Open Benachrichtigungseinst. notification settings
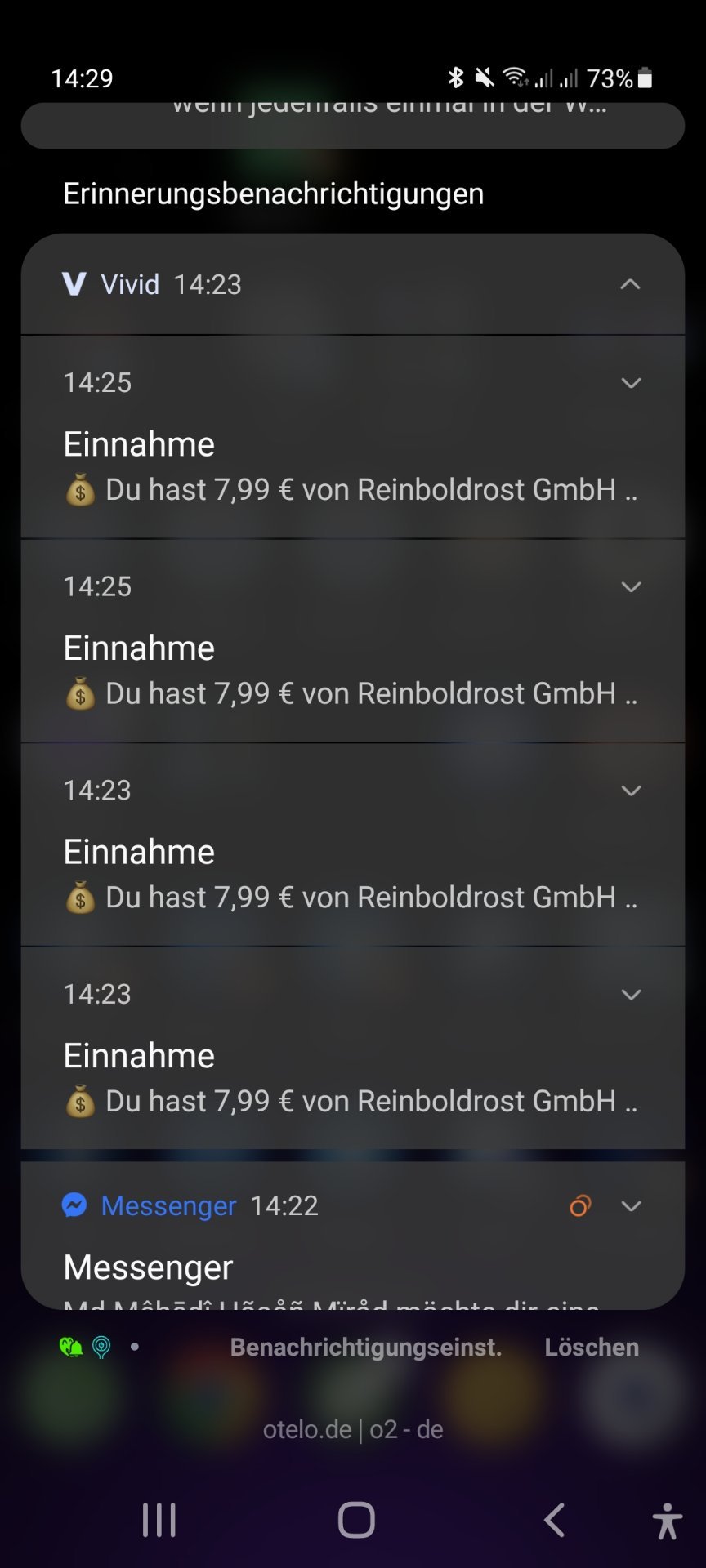 [366, 1347]
